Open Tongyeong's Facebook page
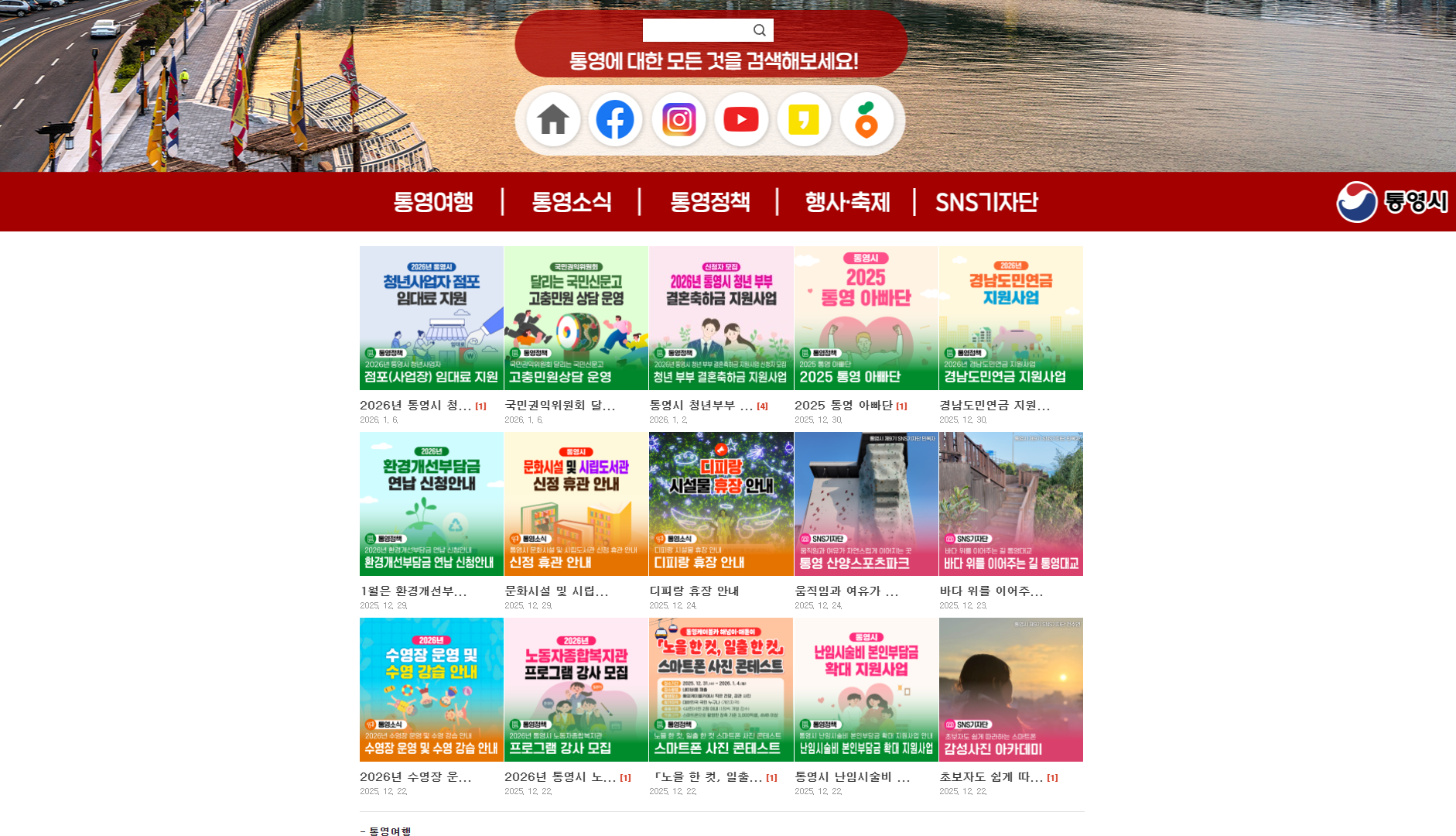The width and height of the screenshot is (1456, 836). pyautogui.click(x=616, y=120)
